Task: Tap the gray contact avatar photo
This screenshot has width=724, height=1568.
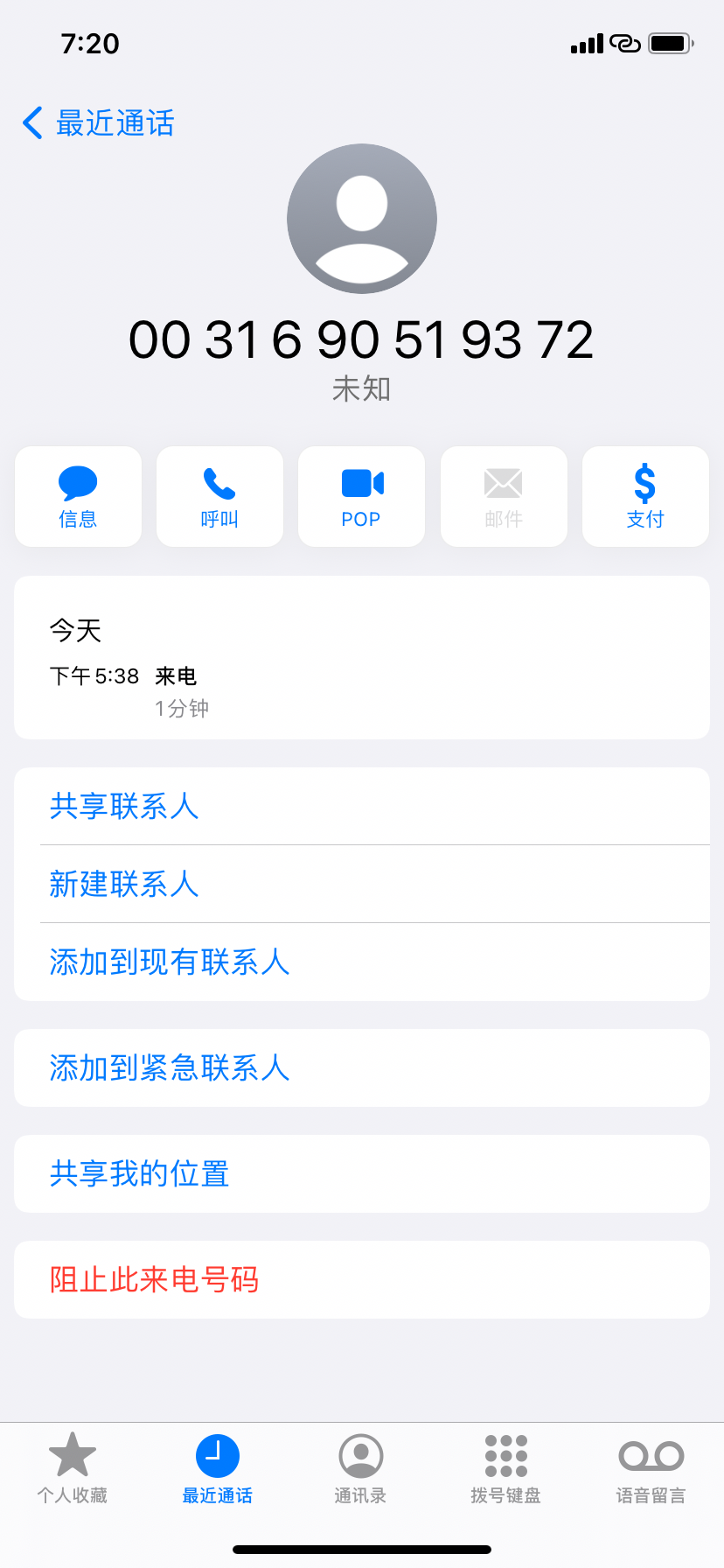Action: pos(361,219)
